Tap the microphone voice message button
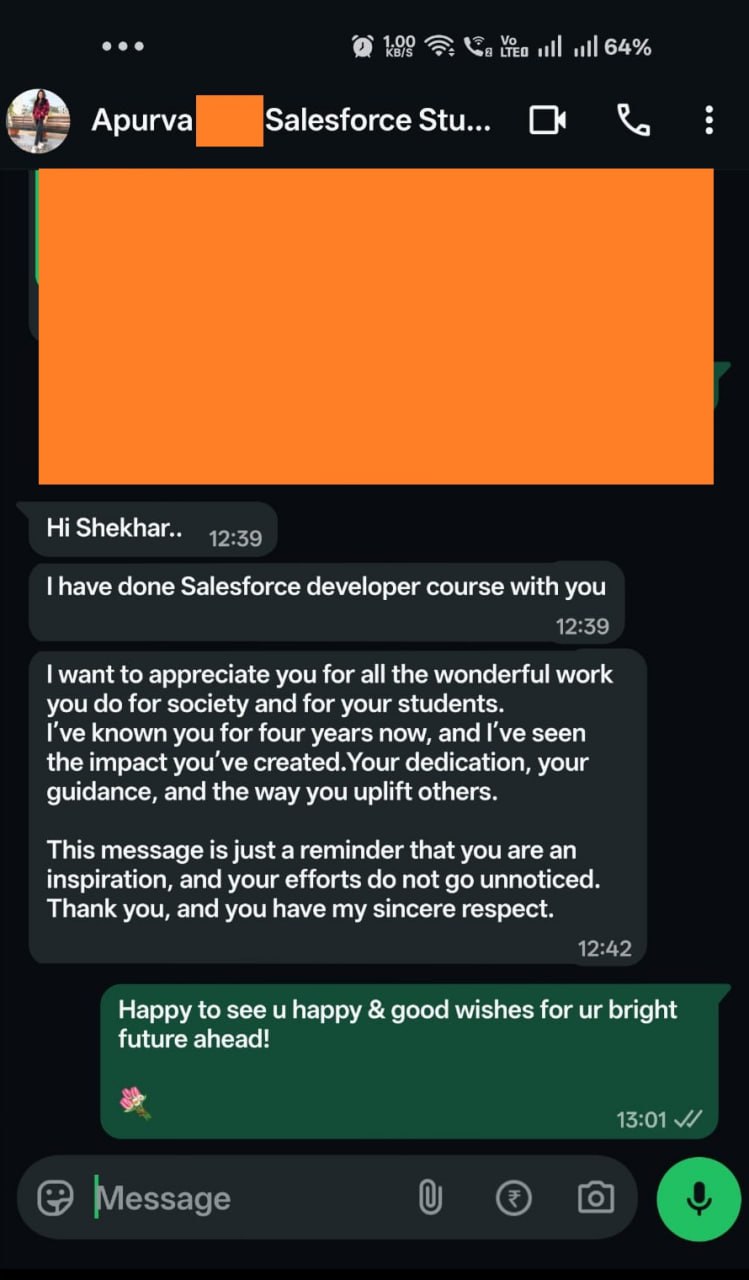Image resolution: width=749 pixels, height=1280 pixels. [699, 1198]
